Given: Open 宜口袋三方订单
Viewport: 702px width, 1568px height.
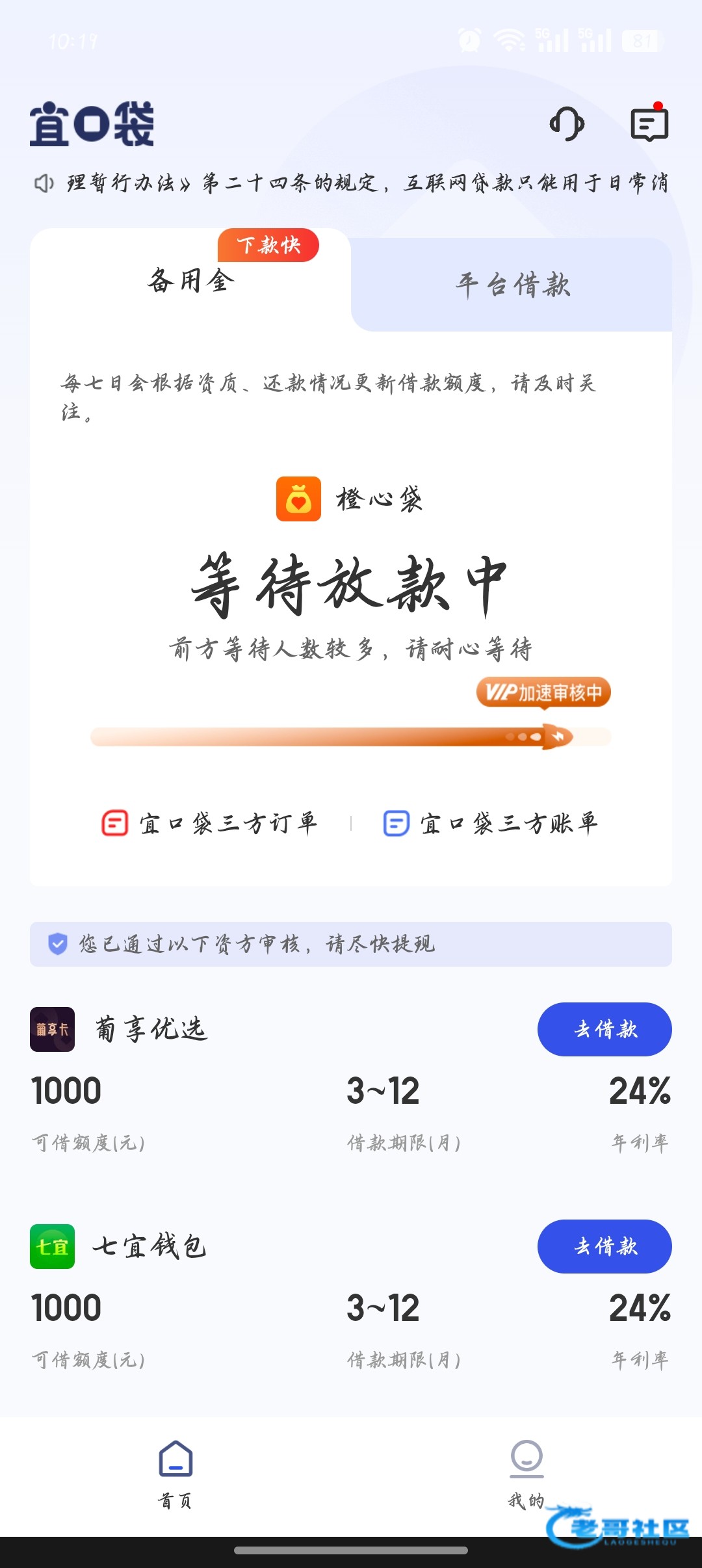Looking at the screenshot, I should pos(209,824).
